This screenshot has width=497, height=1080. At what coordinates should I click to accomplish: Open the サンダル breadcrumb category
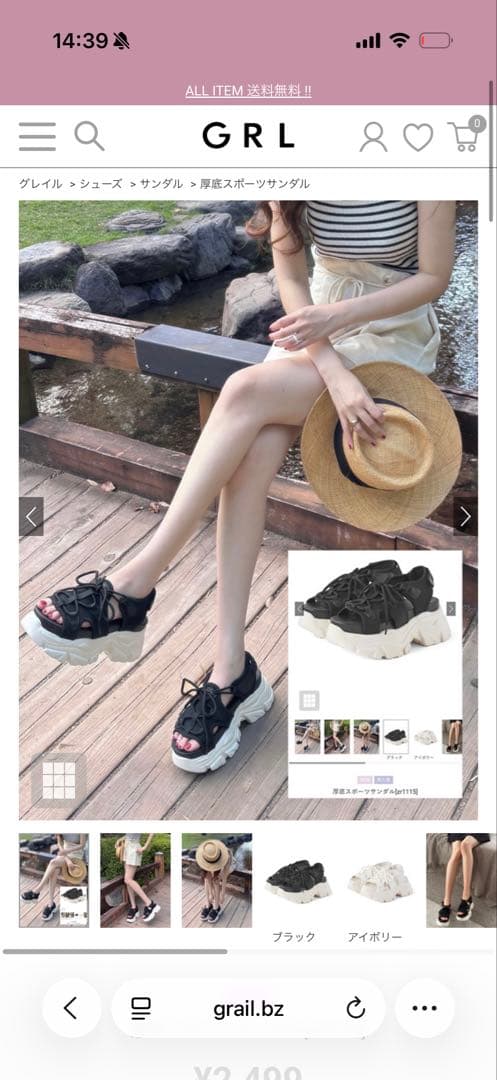point(162,184)
